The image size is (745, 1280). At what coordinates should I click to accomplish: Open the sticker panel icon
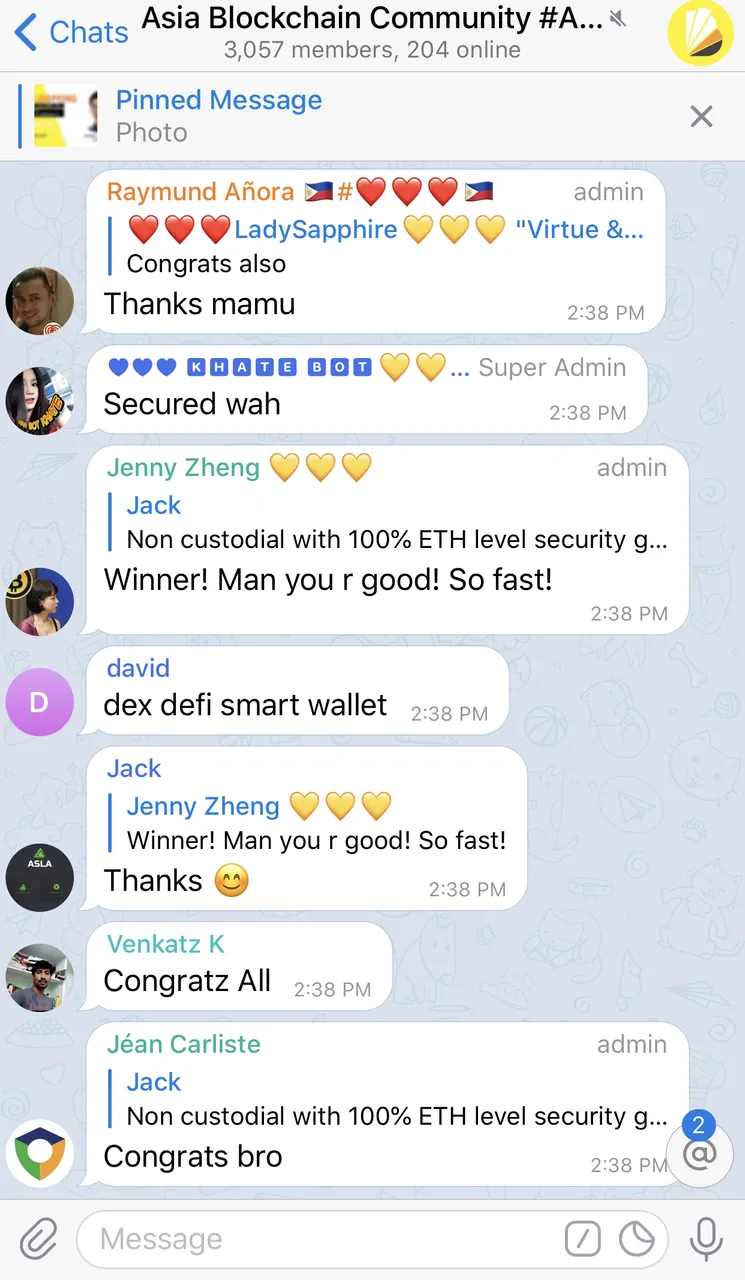[x=637, y=1241]
